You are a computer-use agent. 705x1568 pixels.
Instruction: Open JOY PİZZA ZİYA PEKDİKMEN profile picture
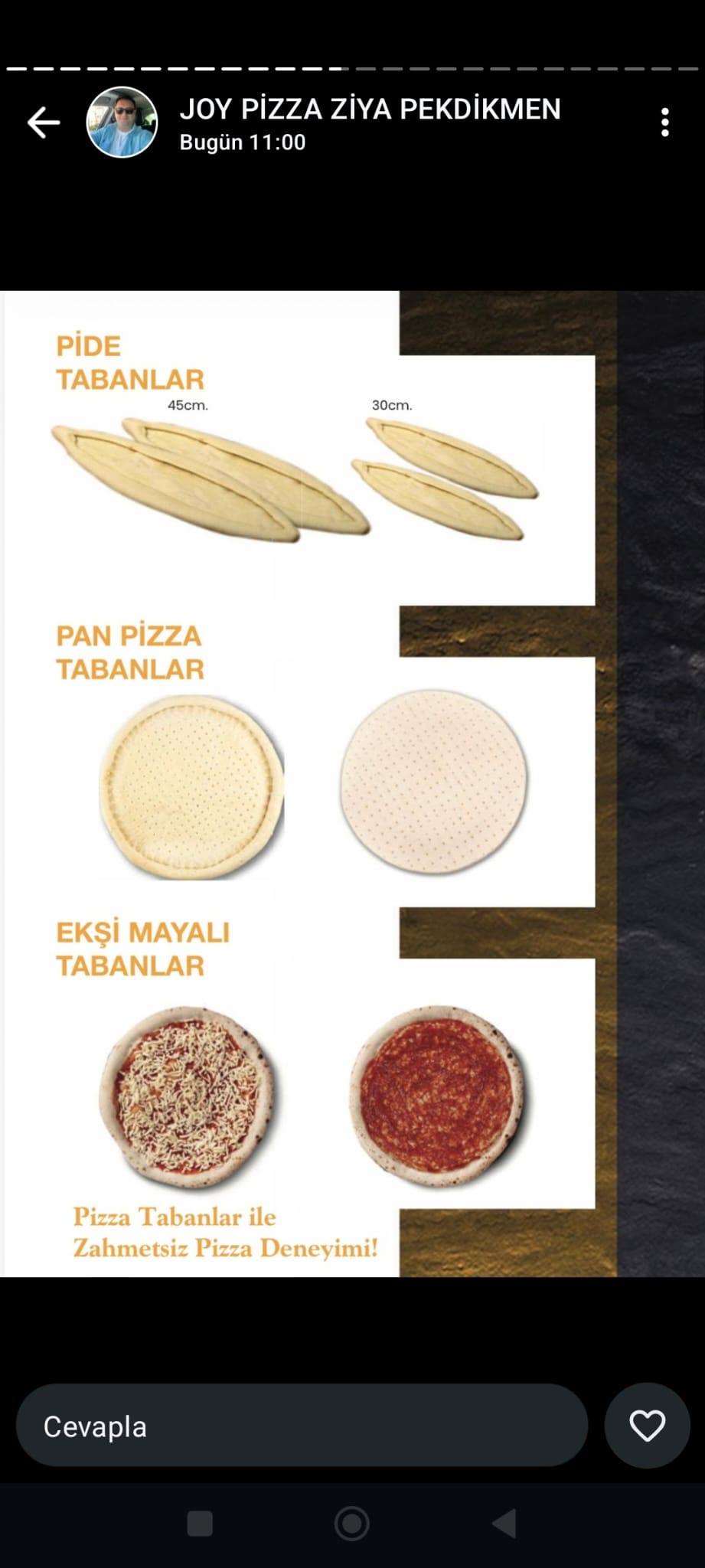click(122, 122)
